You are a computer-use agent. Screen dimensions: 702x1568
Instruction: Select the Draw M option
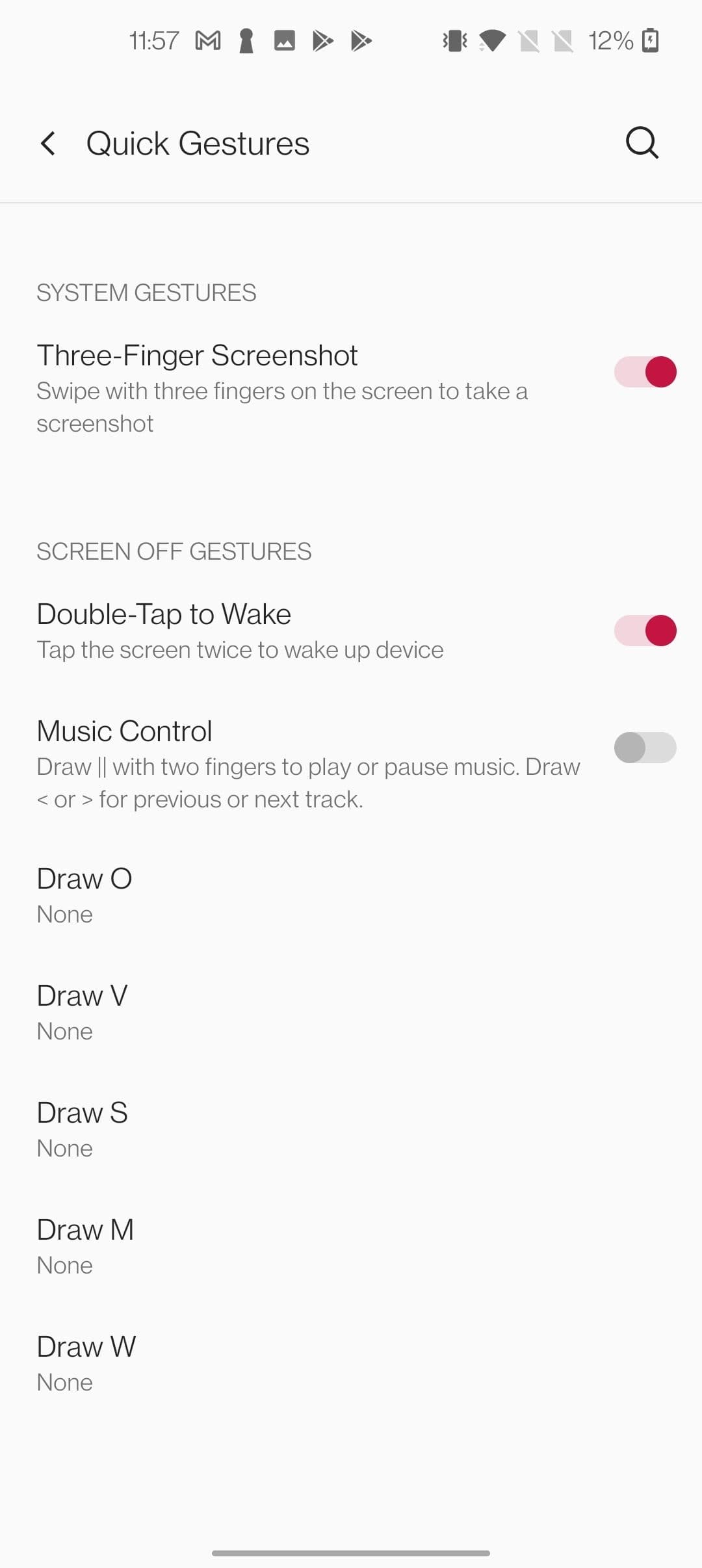point(85,1246)
